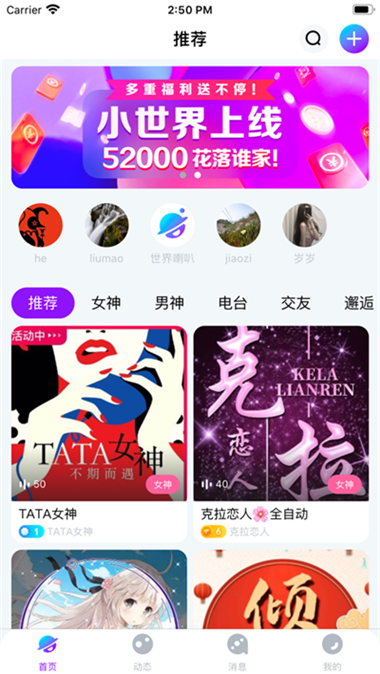380x674 pixels.
Task: Open he's avatar
Action: click(40, 225)
